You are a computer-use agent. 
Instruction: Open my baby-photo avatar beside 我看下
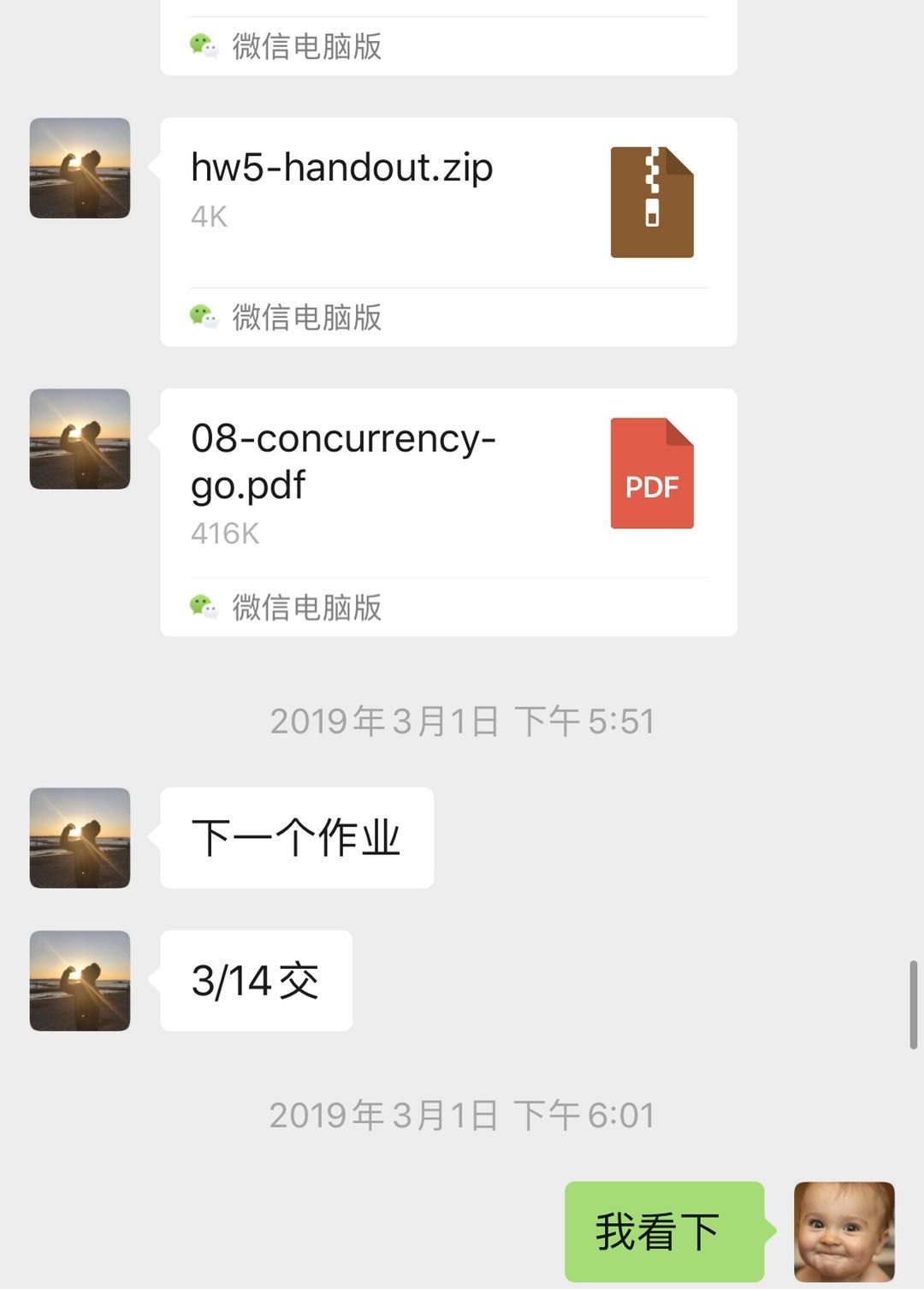click(x=844, y=1232)
